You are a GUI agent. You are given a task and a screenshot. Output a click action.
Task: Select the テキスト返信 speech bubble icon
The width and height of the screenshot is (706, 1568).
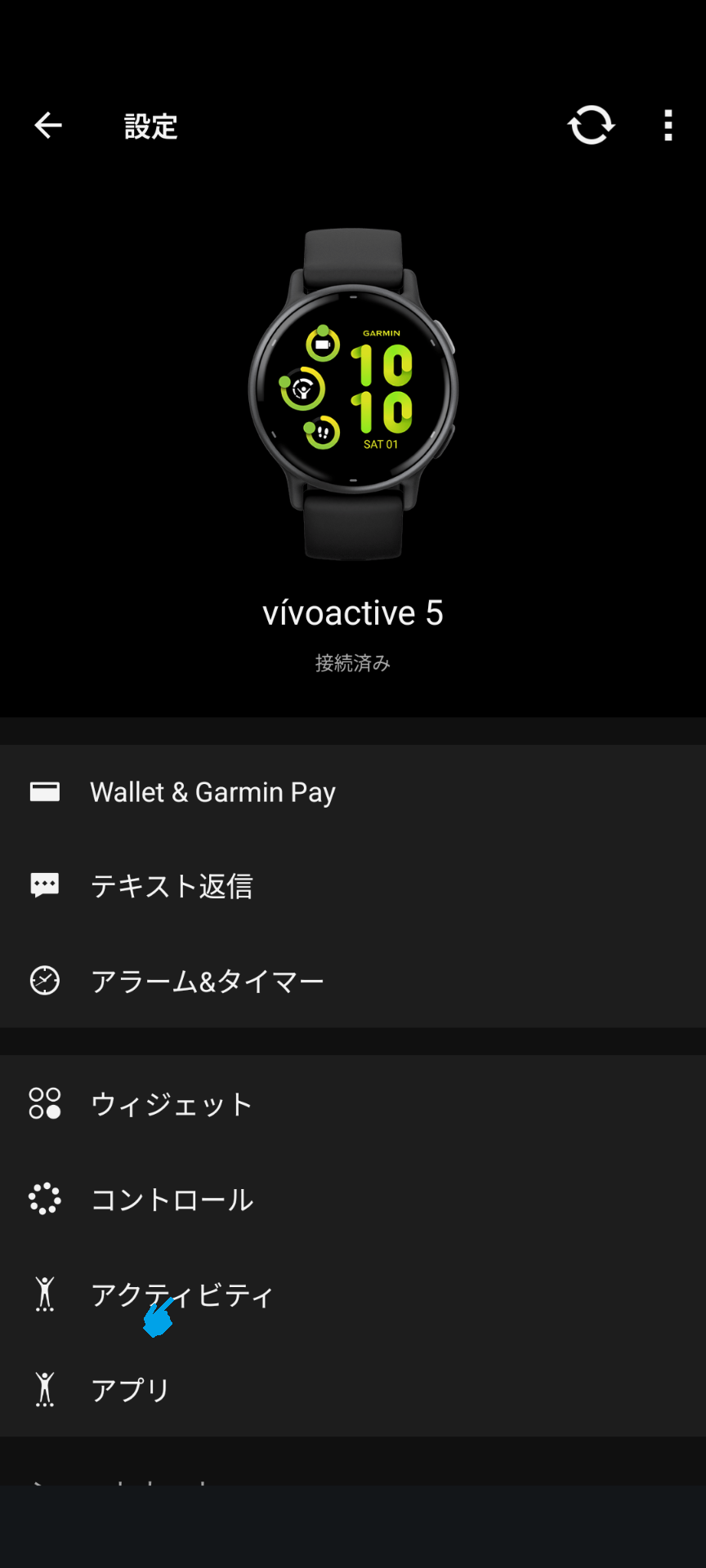pos(45,885)
